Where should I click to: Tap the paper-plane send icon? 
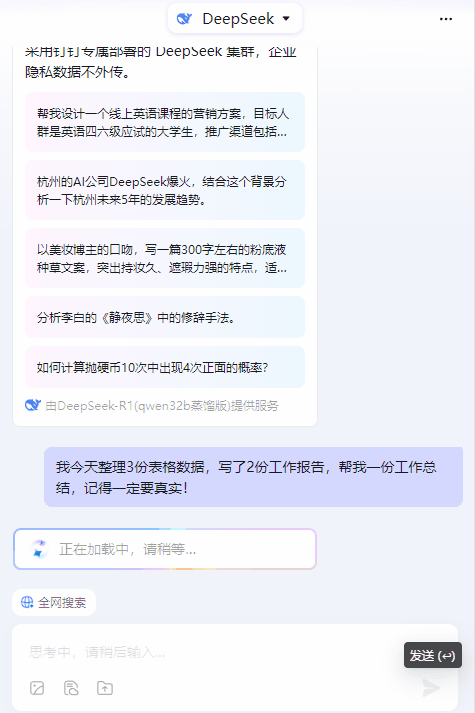pos(431,688)
